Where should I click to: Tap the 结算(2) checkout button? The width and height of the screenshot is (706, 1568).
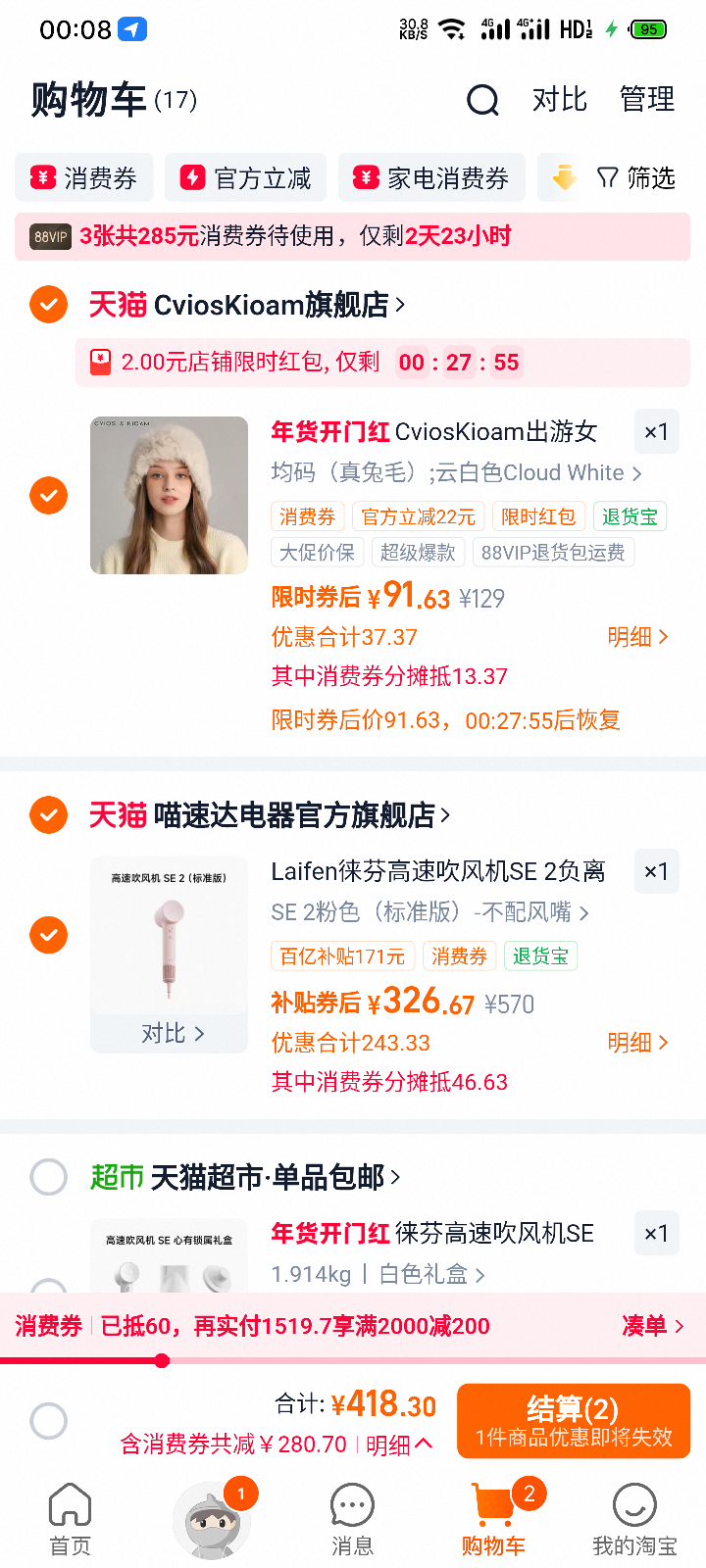[574, 1420]
